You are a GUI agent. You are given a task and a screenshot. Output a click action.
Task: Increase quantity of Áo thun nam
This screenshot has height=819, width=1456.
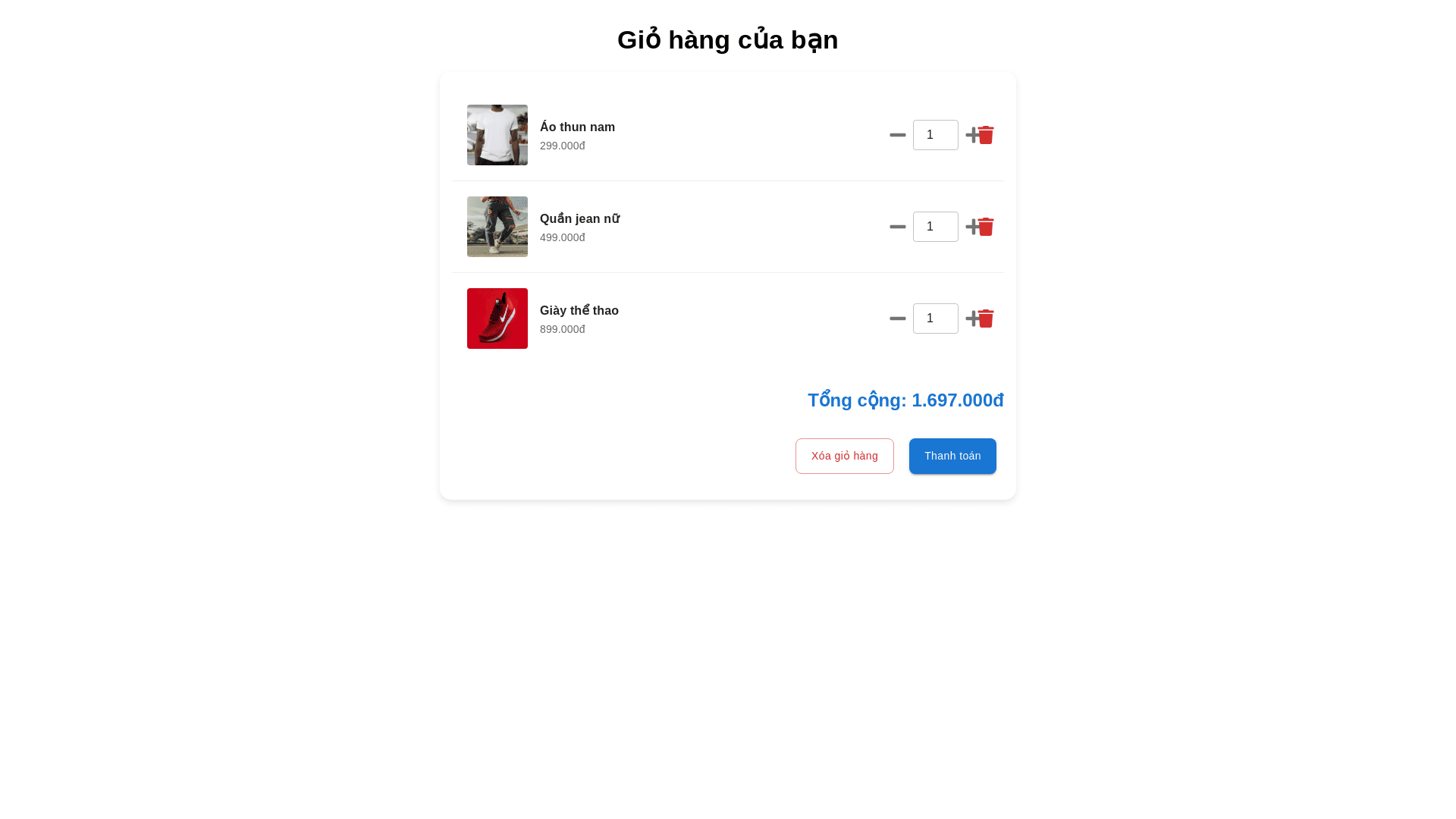click(x=970, y=135)
